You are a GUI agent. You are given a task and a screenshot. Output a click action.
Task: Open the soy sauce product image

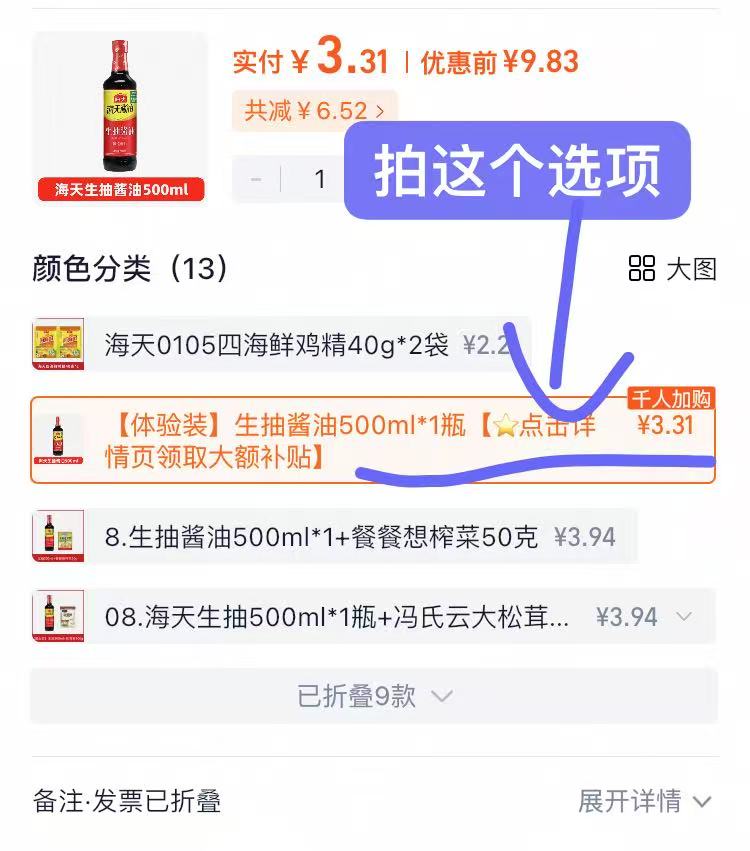[x=120, y=118]
